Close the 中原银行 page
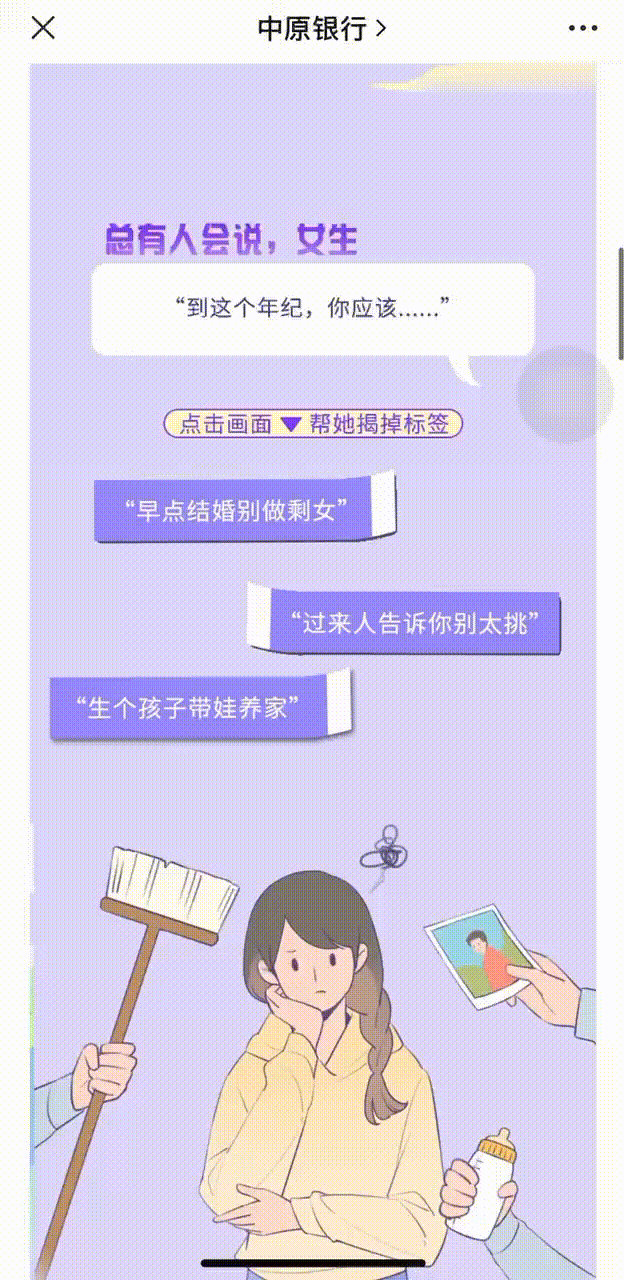 [x=43, y=28]
